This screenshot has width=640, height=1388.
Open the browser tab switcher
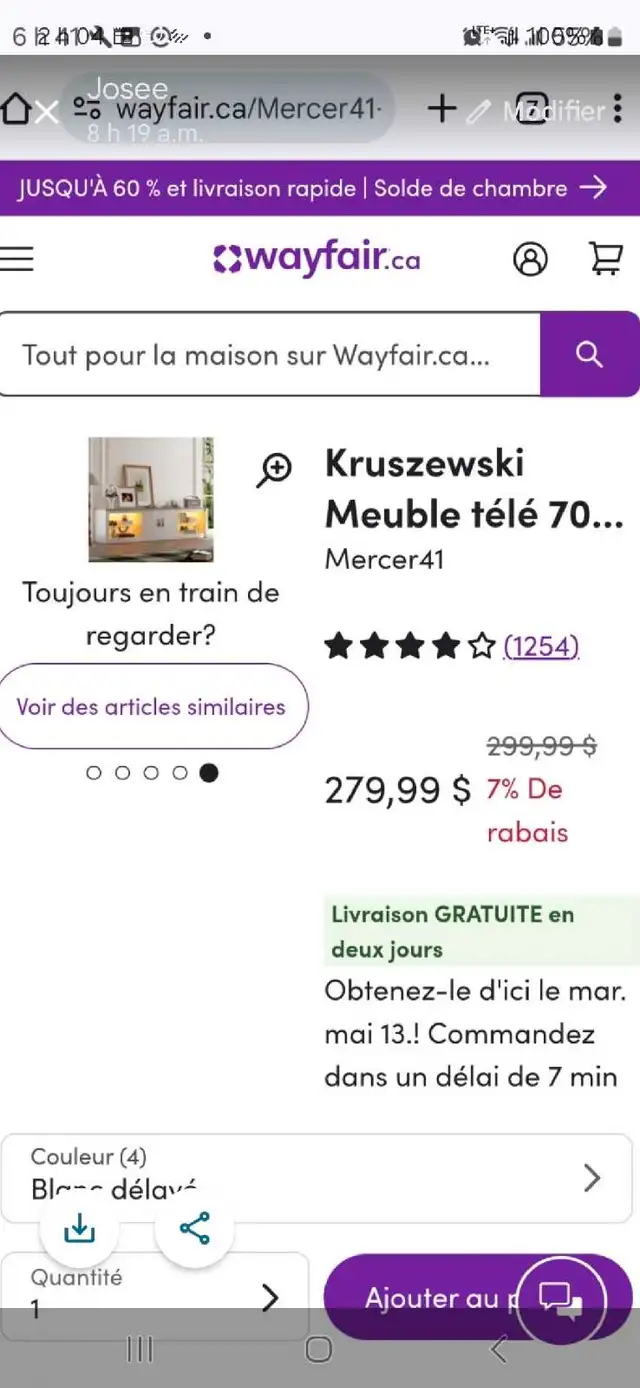point(535,109)
